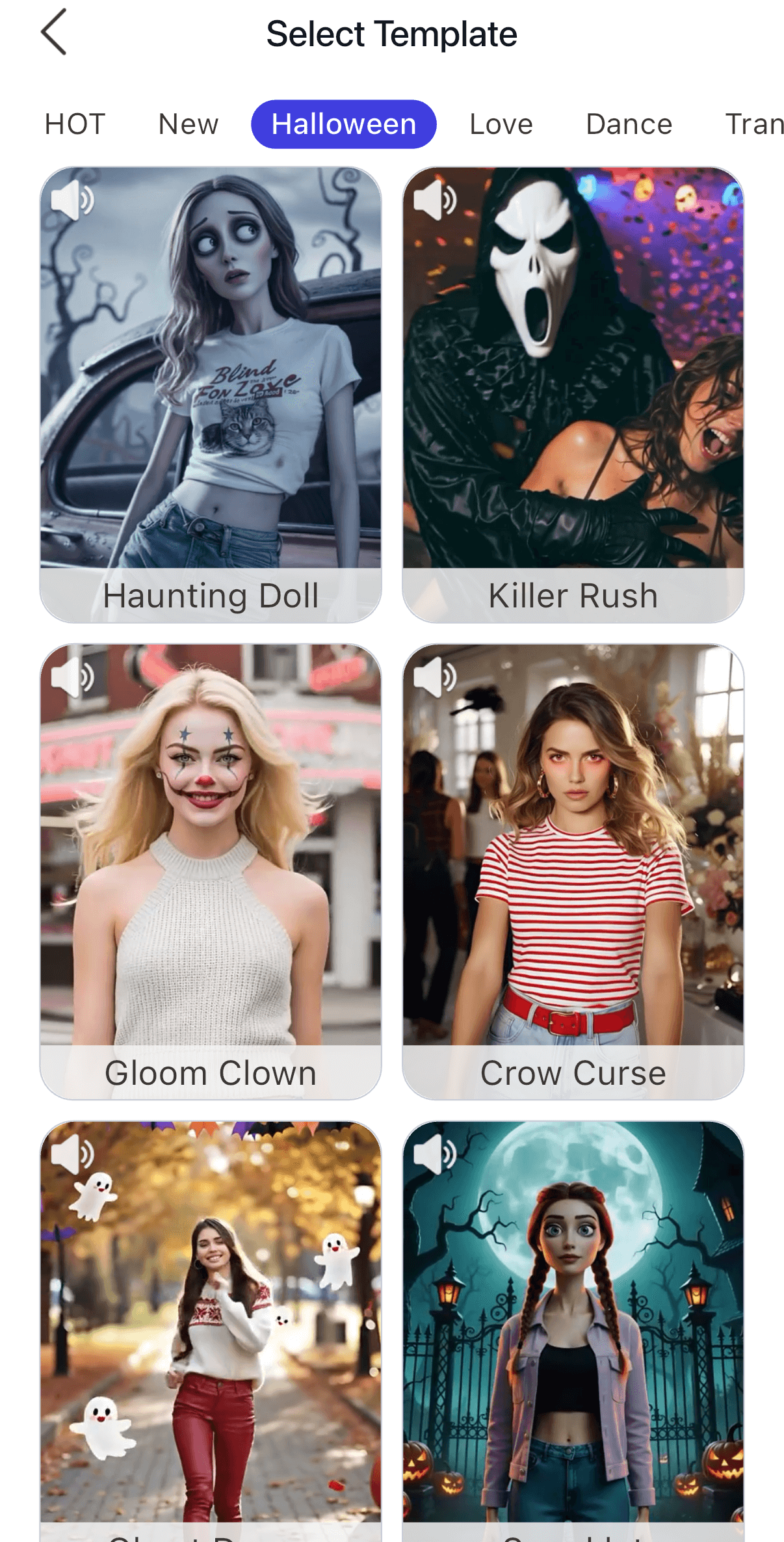Image resolution: width=784 pixels, height=1542 pixels.
Task: Open the Dance category tab
Action: coord(629,124)
